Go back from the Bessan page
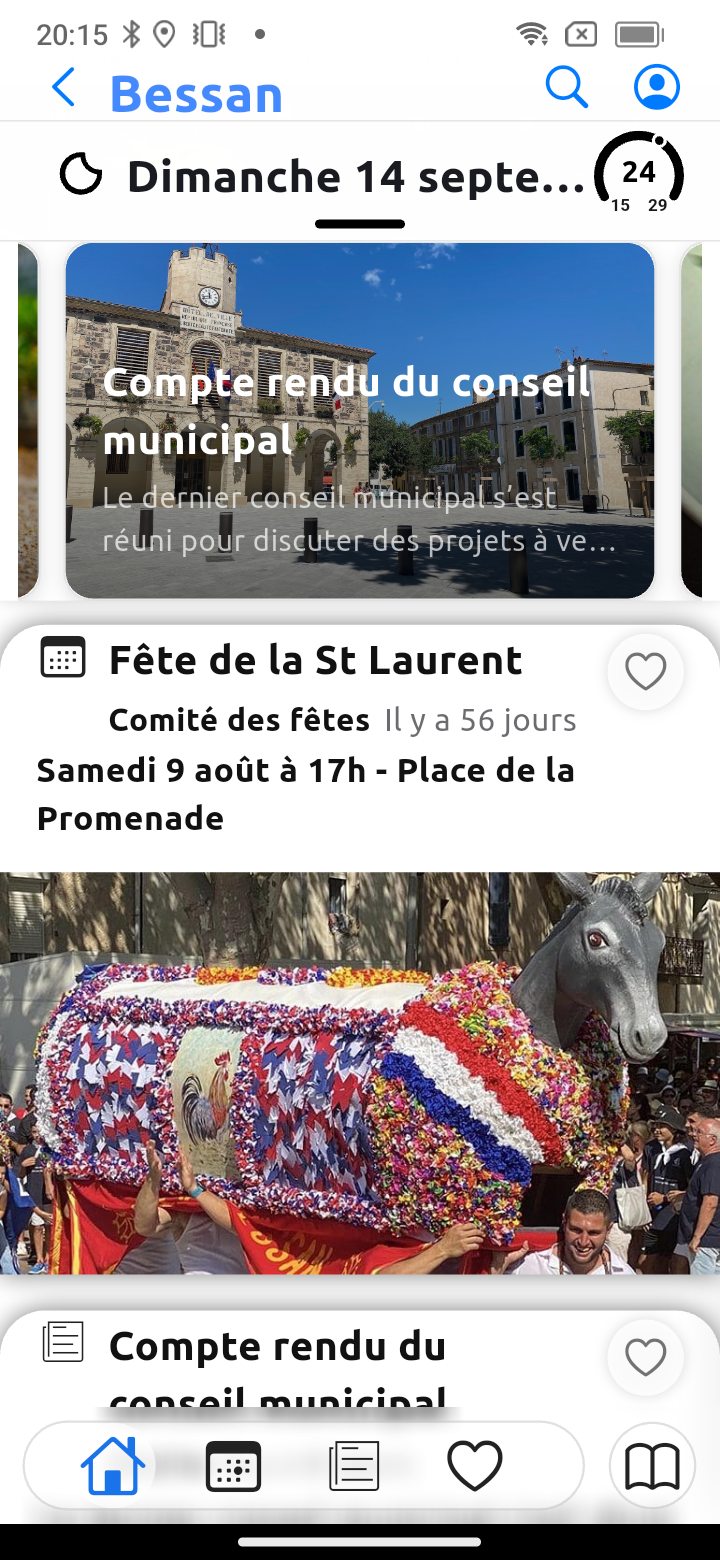This screenshot has width=720, height=1560. pyautogui.click(x=63, y=88)
